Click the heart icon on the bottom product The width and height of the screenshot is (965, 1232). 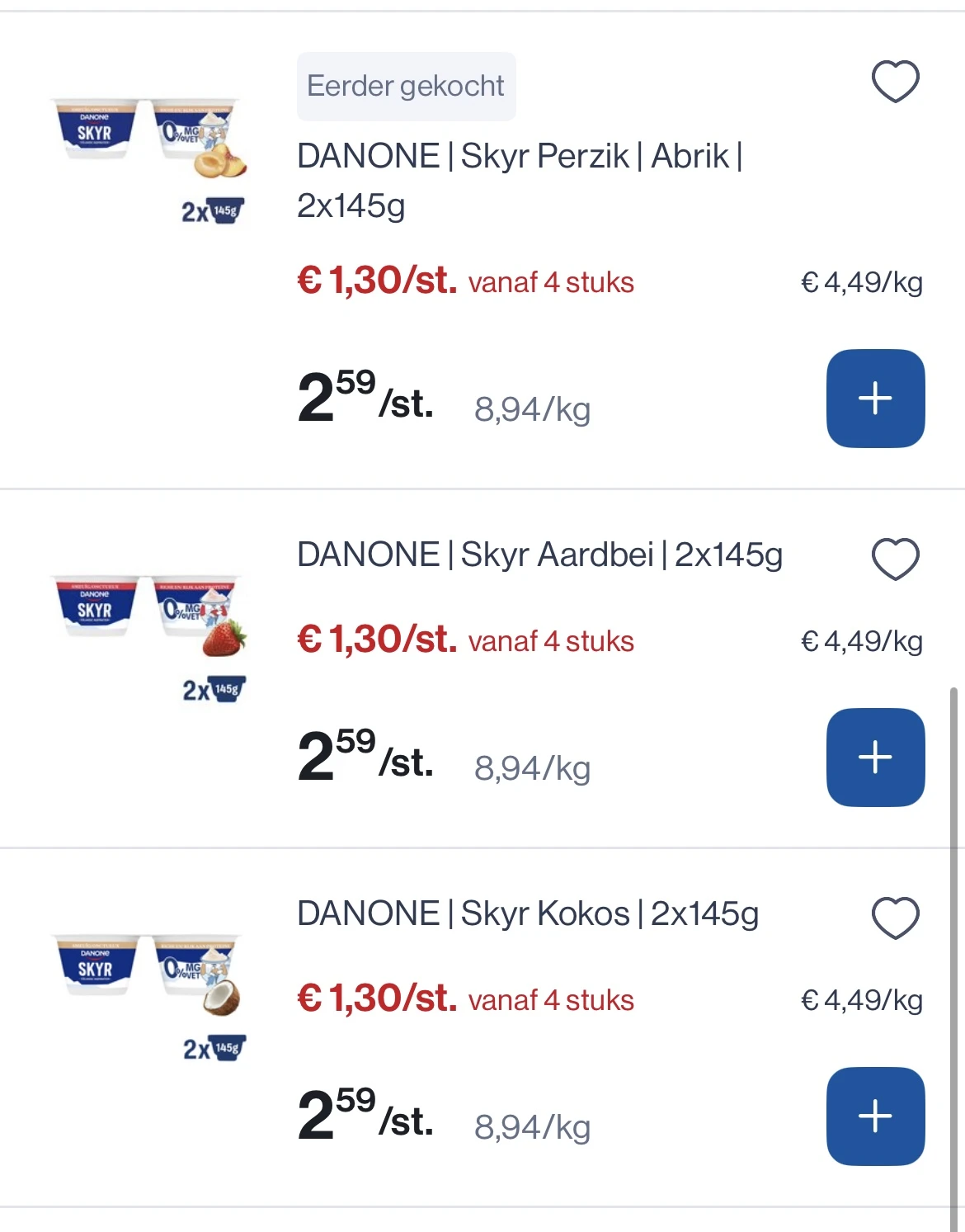pyautogui.click(x=895, y=916)
